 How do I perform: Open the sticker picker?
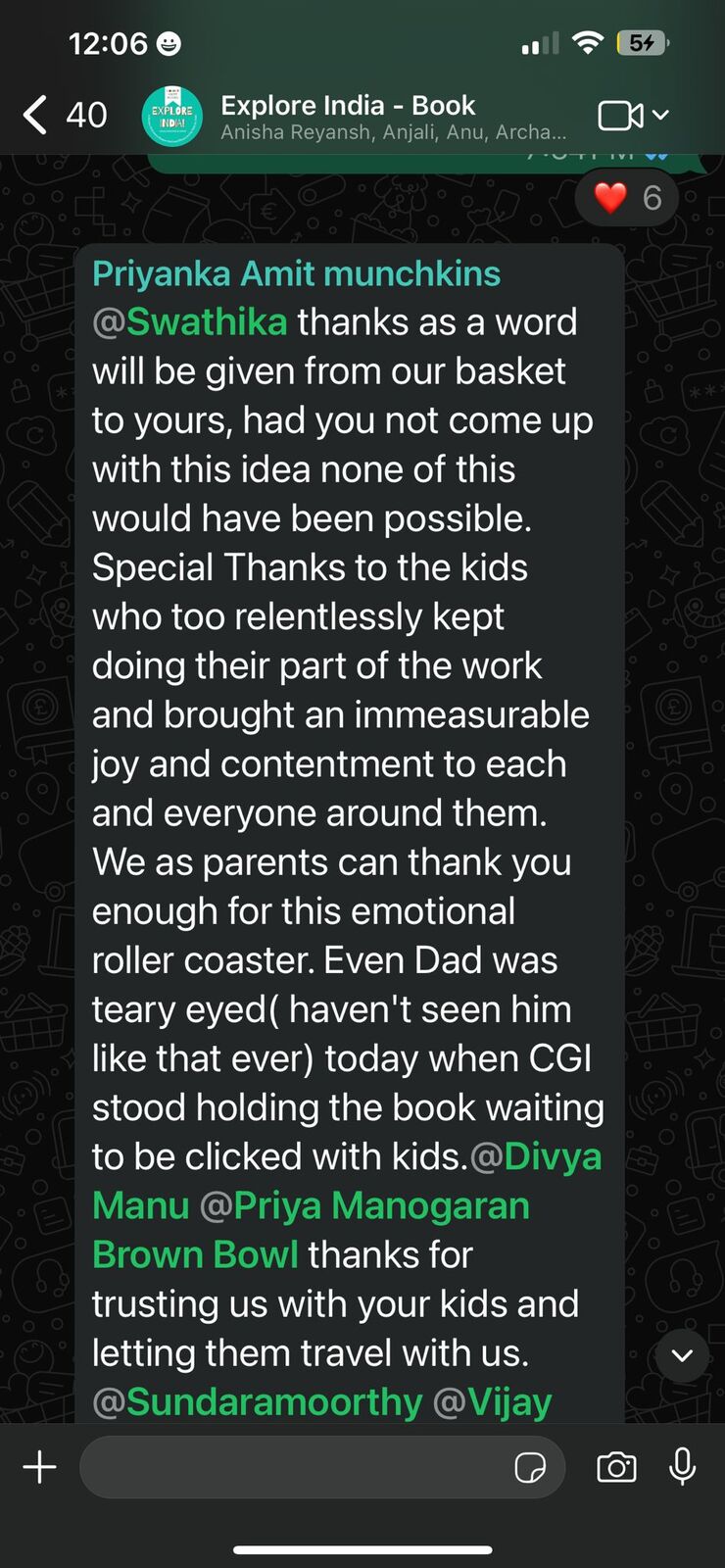[530, 1467]
